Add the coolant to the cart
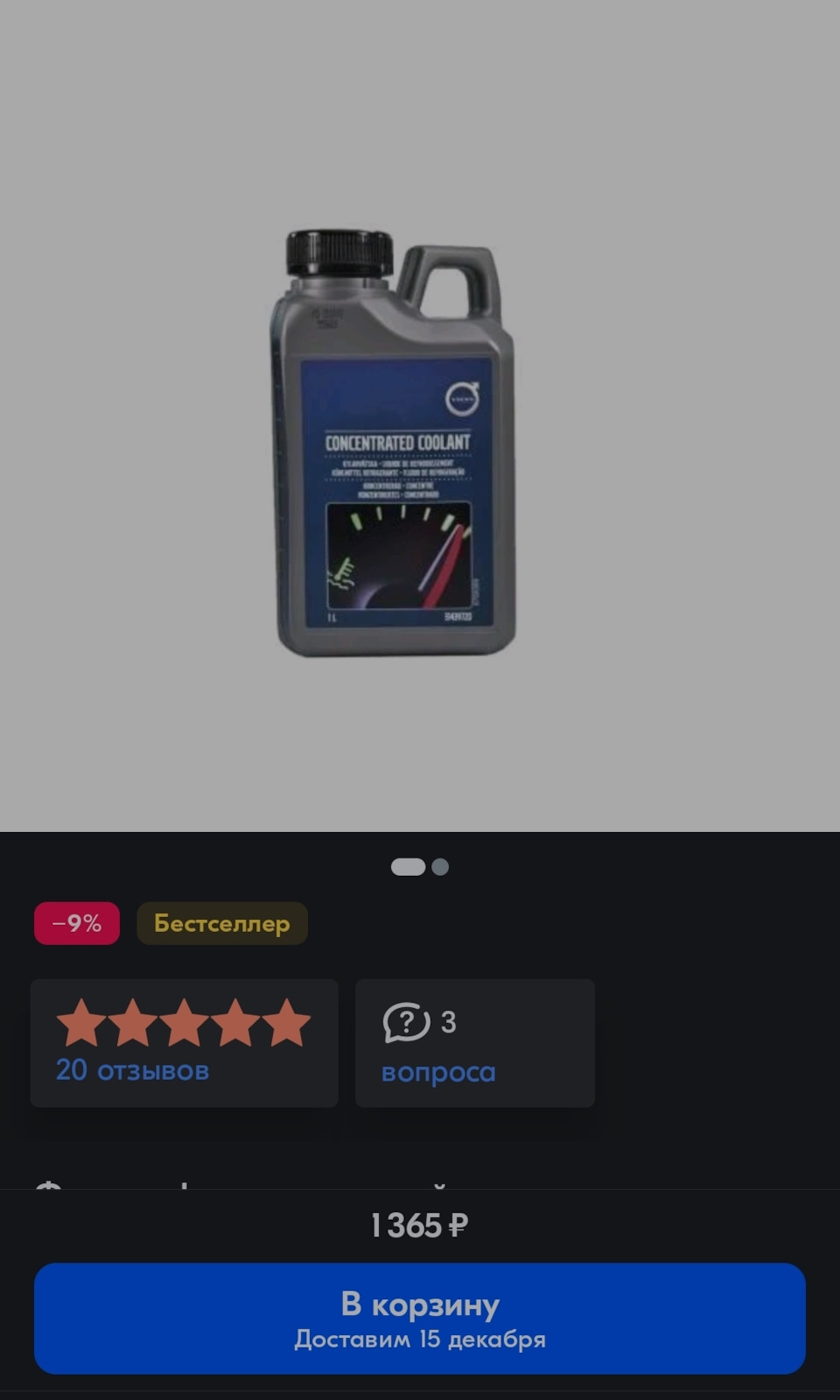Screen dimensions: 840x1400 pos(420,1318)
